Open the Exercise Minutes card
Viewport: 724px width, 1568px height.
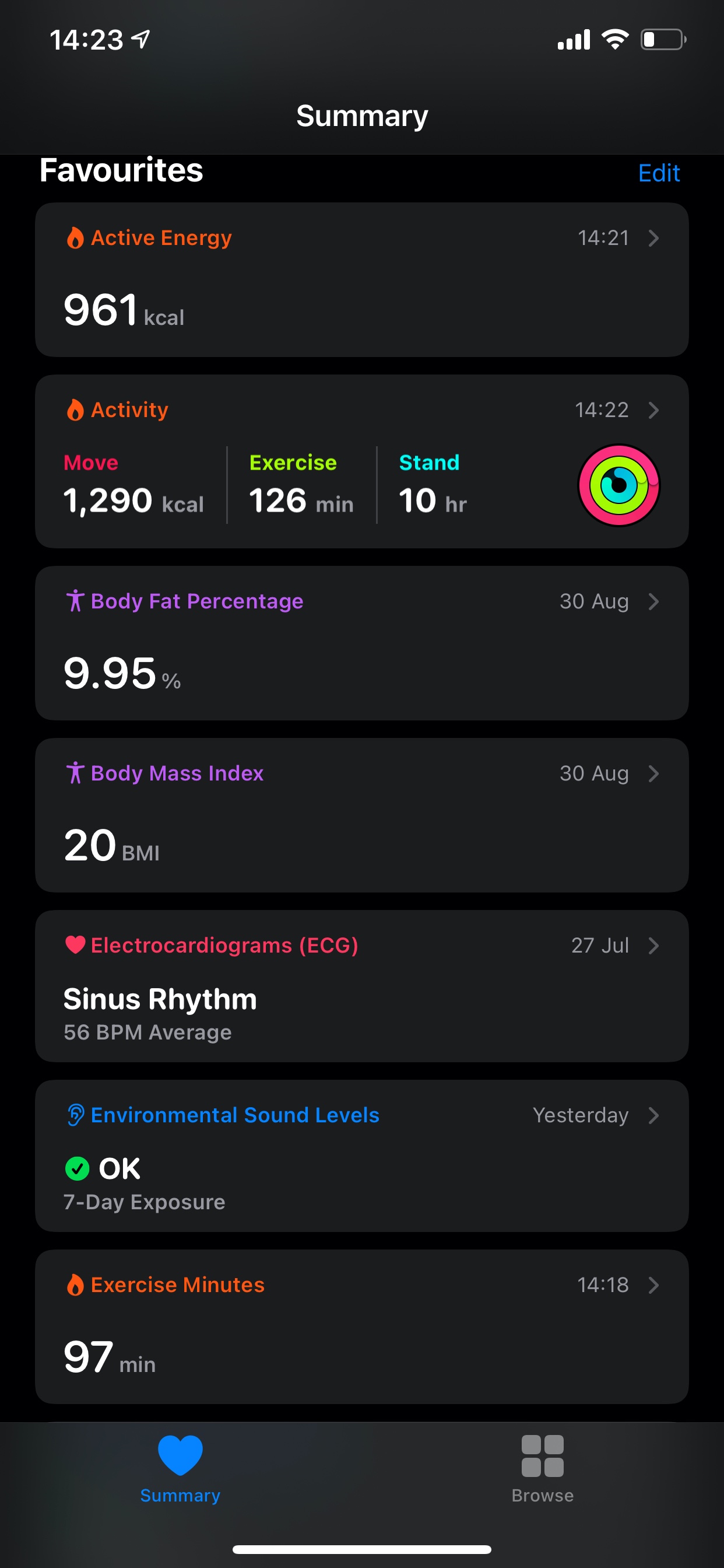(x=361, y=1326)
